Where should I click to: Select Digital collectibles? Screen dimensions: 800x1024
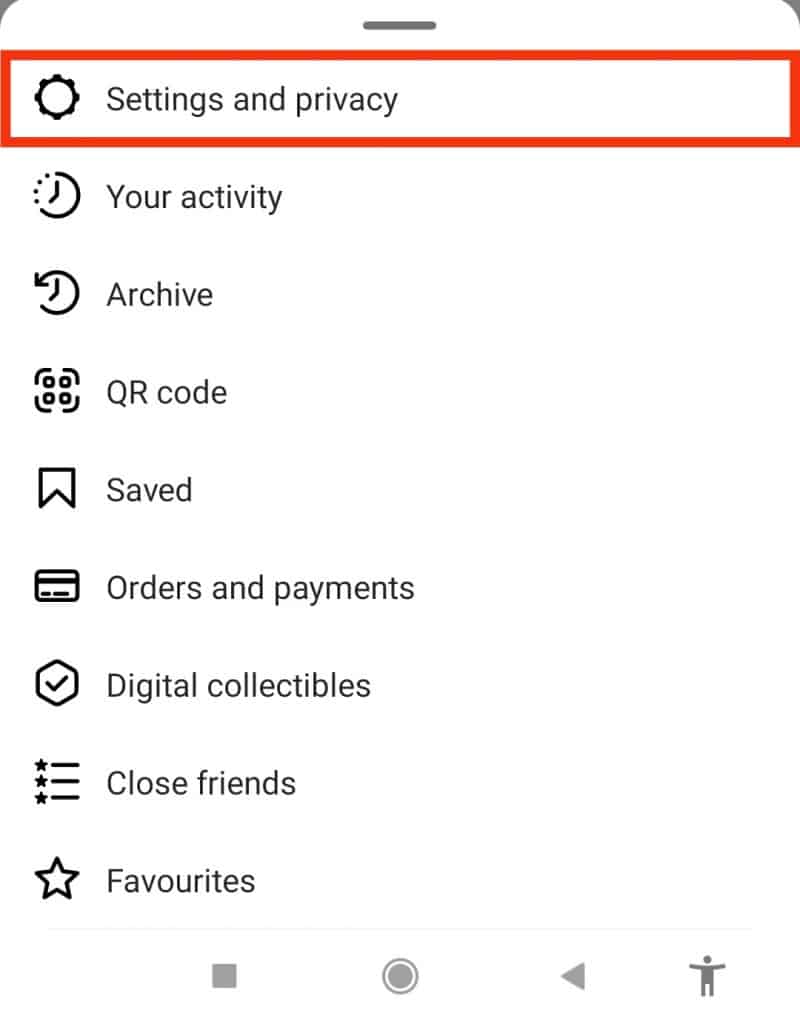tap(238, 686)
